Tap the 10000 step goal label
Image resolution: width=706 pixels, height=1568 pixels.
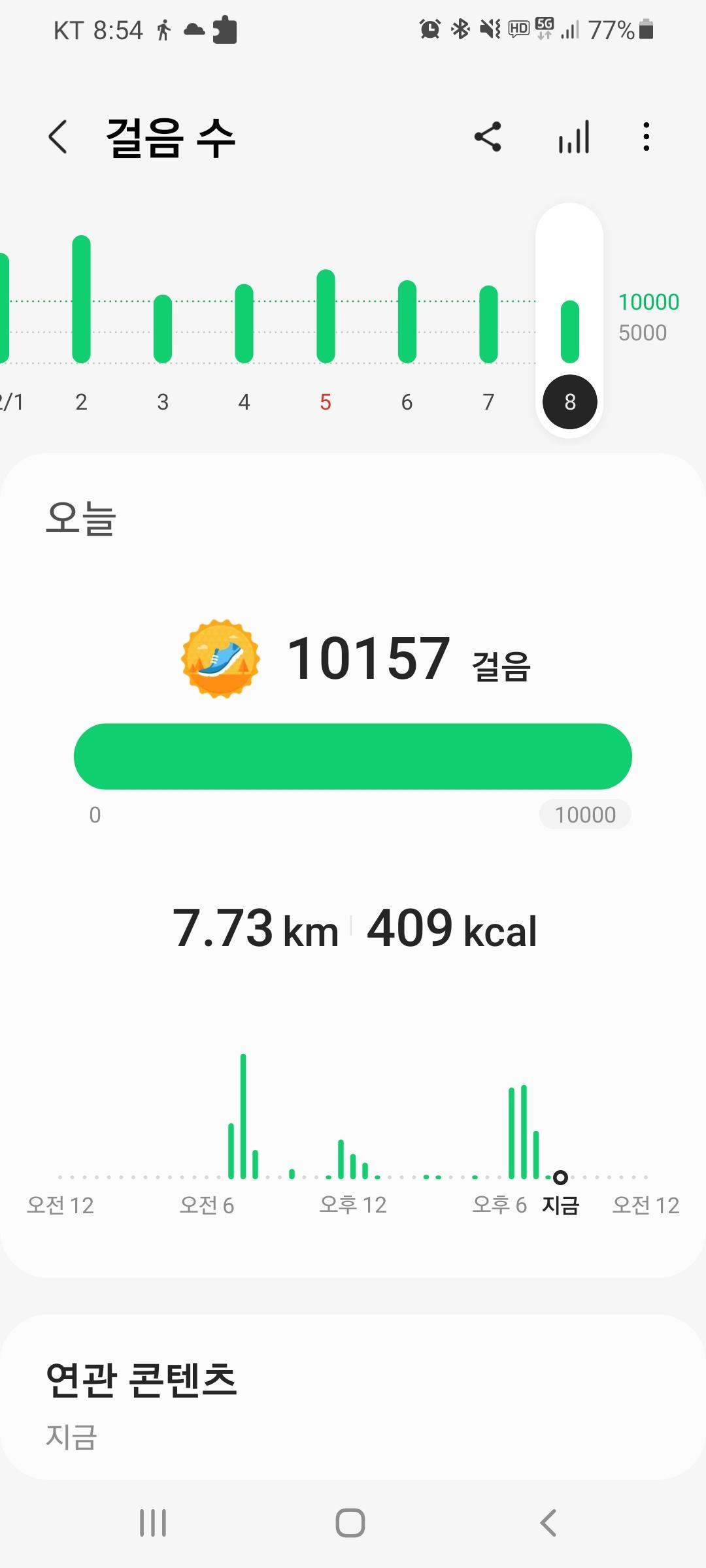(x=585, y=815)
